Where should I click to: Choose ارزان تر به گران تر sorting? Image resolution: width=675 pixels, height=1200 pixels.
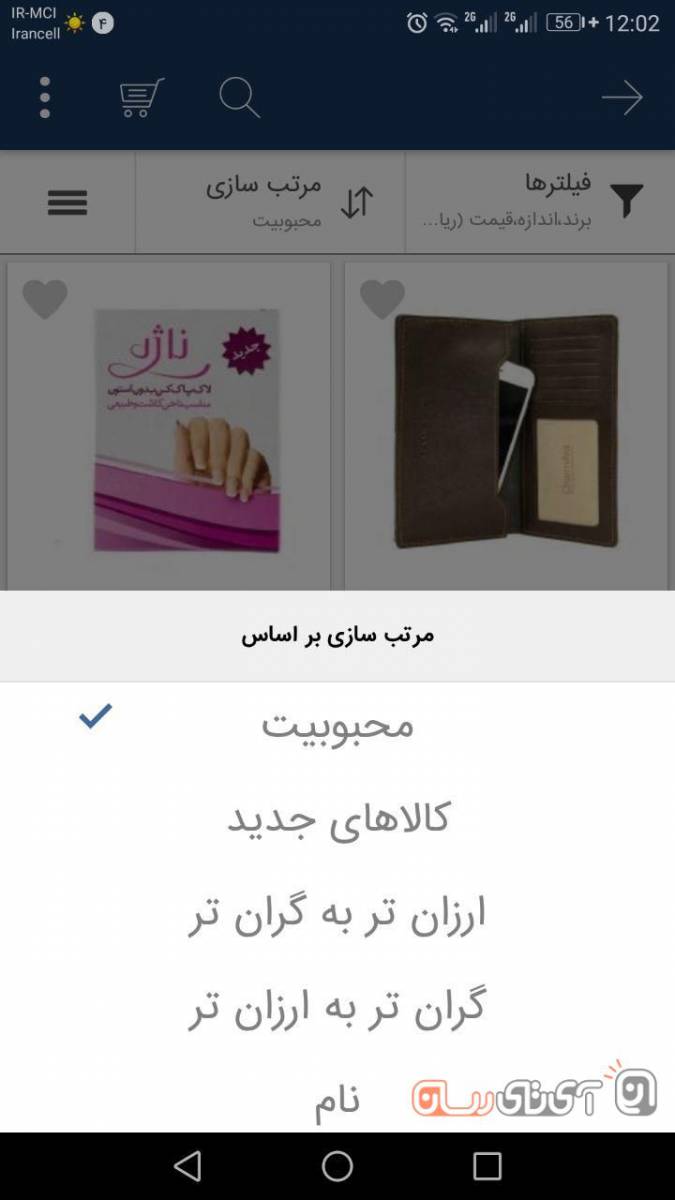coord(337,914)
